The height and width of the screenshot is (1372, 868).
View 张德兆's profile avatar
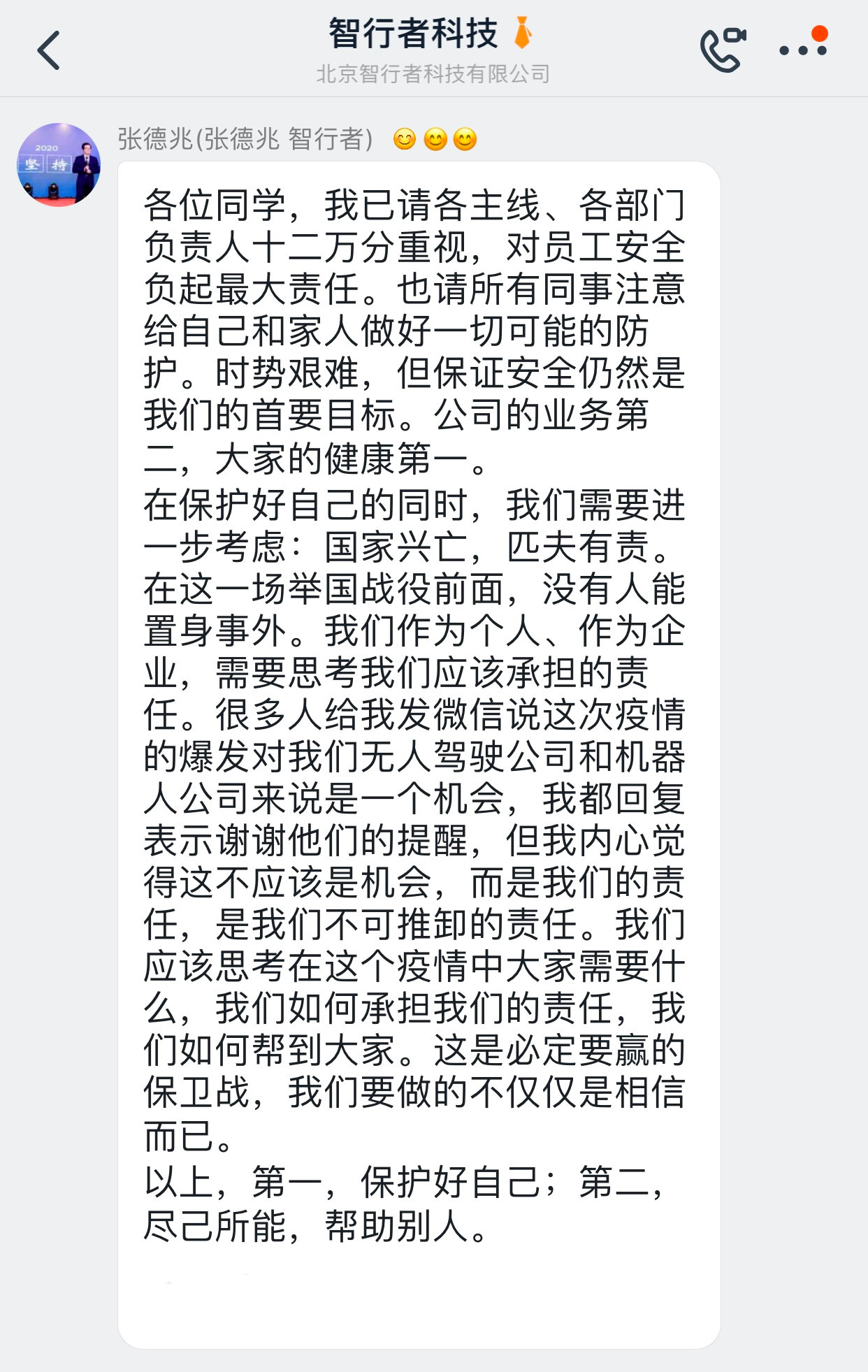(59, 165)
